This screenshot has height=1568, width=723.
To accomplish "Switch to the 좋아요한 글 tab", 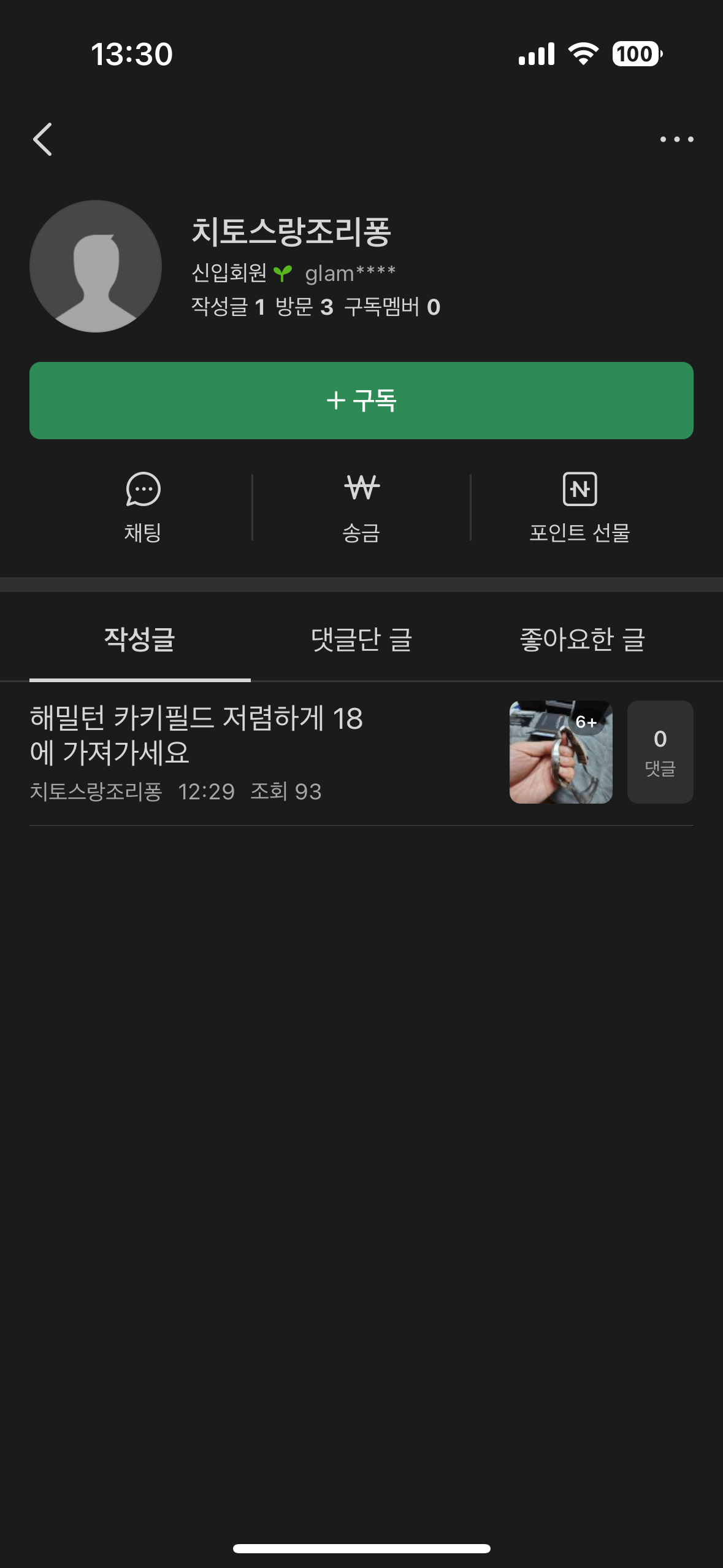I will pos(582,639).
